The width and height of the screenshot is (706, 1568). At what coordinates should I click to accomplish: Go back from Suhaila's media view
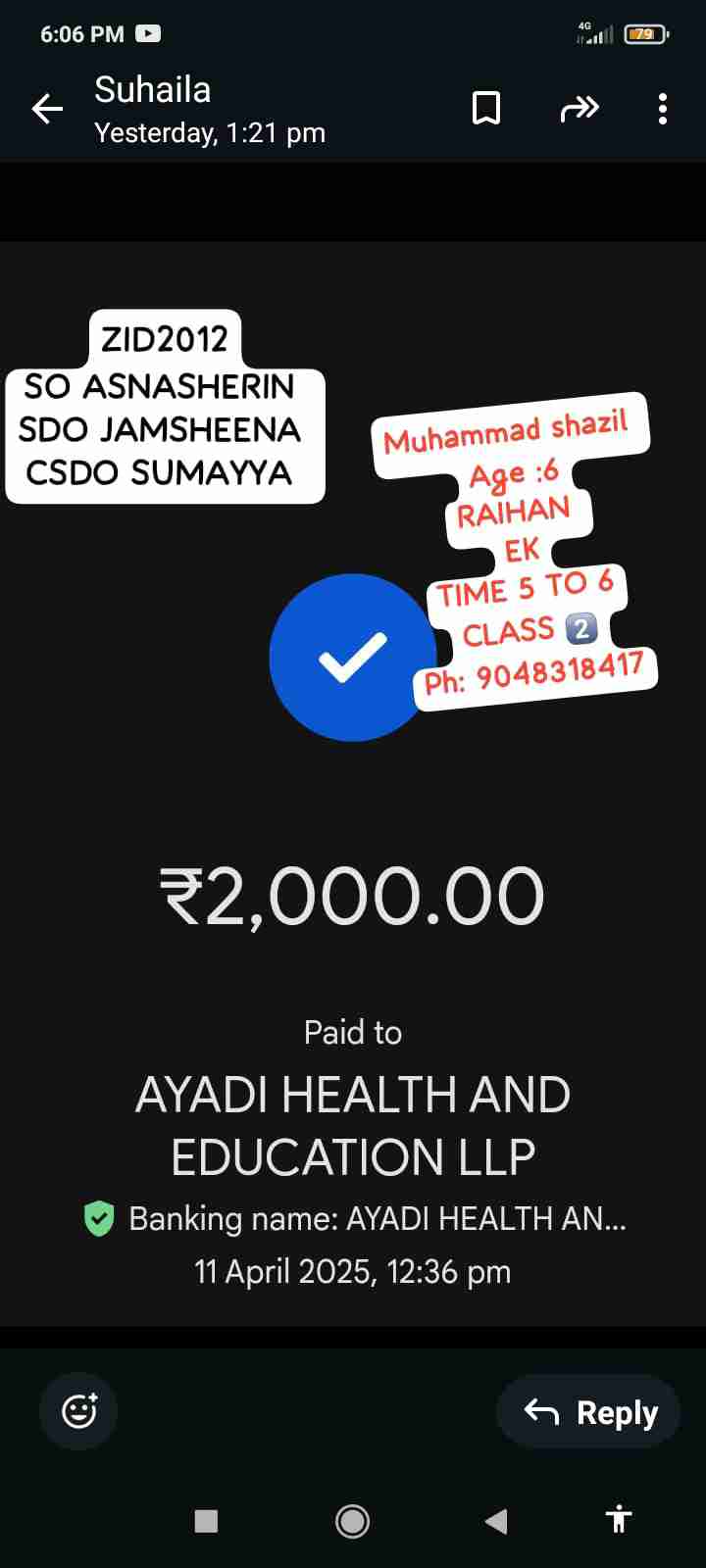(47, 109)
